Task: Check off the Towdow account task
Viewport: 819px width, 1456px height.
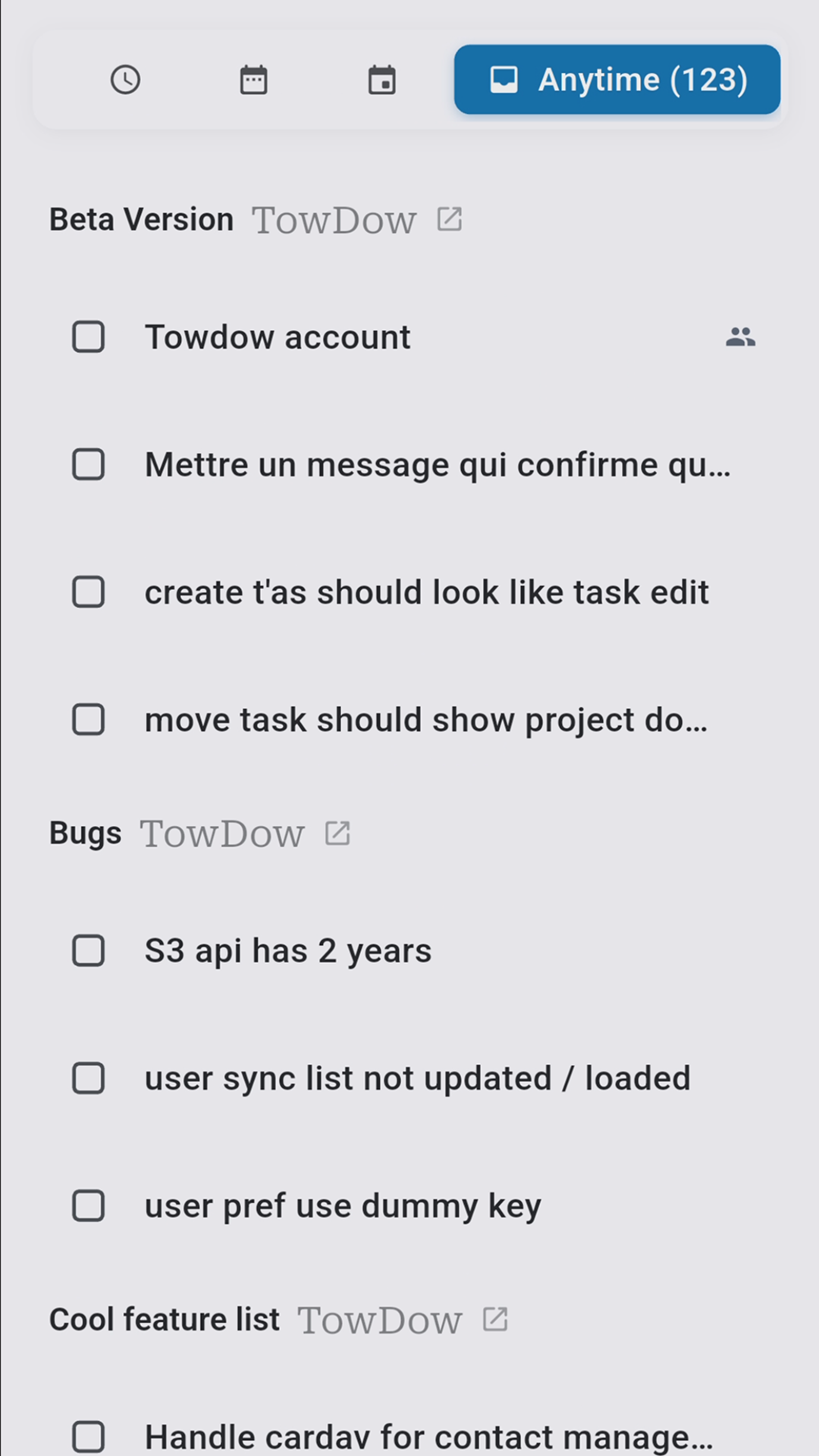Action: [x=89, y=337]
